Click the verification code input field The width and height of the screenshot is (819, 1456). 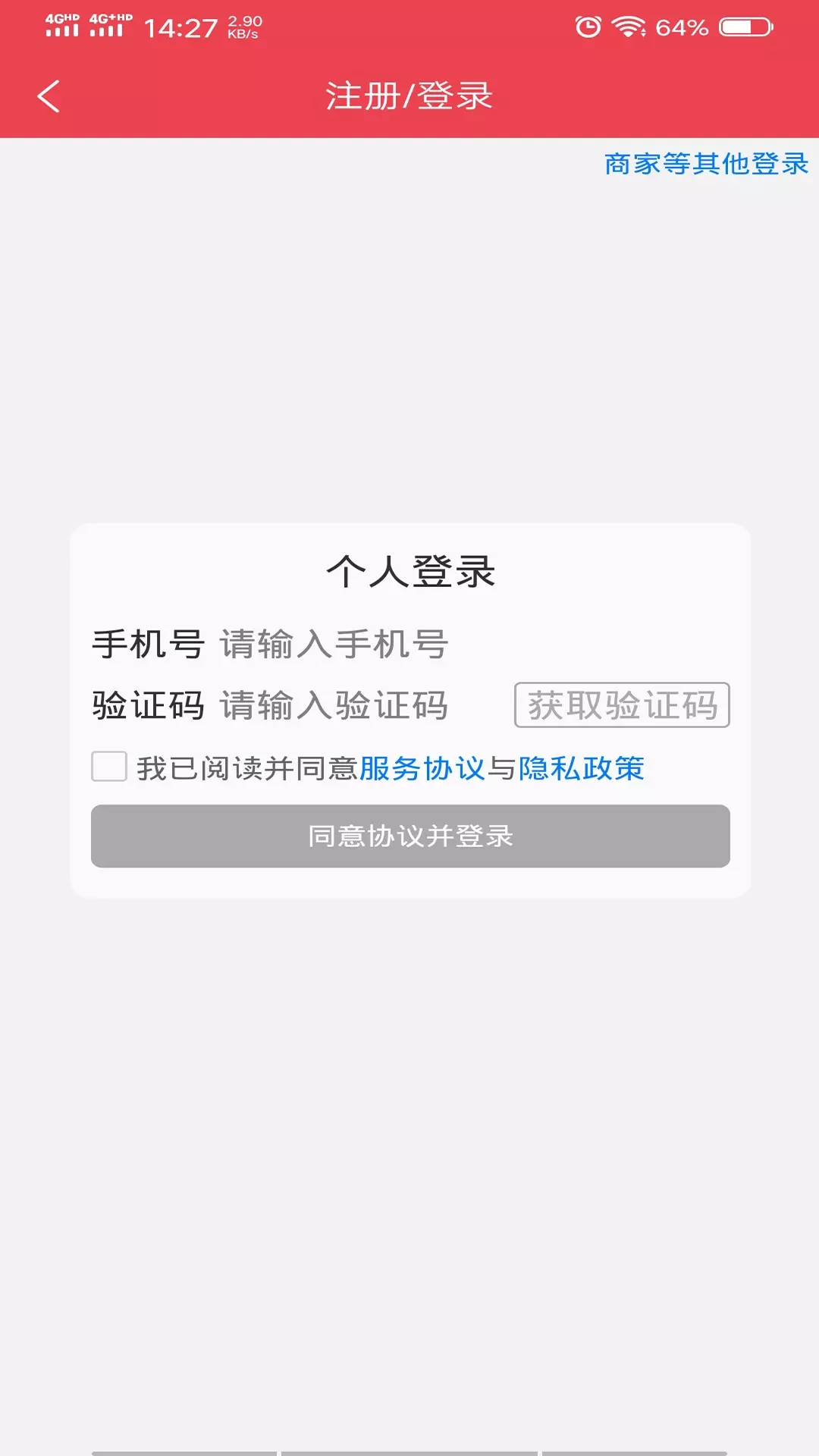(x=334, y=705)
